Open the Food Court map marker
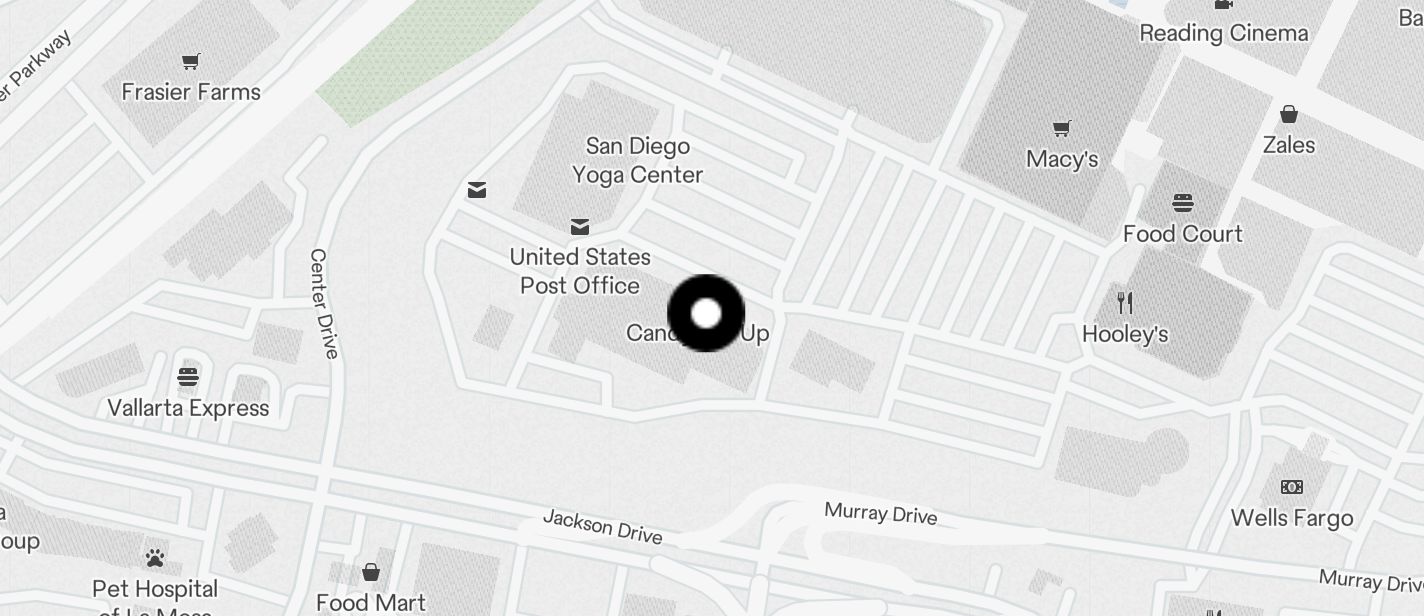This screenshot has width=1424, height=616. point(1183,204)
